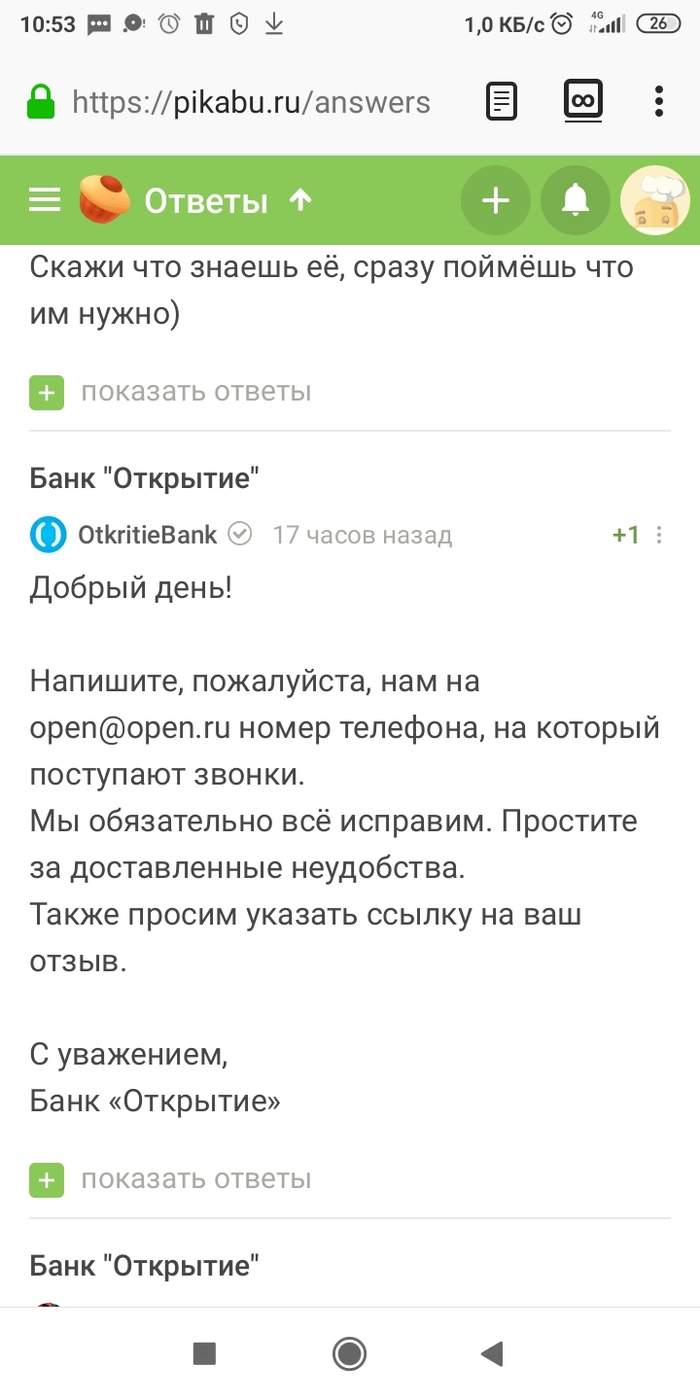Expand replies under OtkritieBank comment

(x=170, y=1179)
